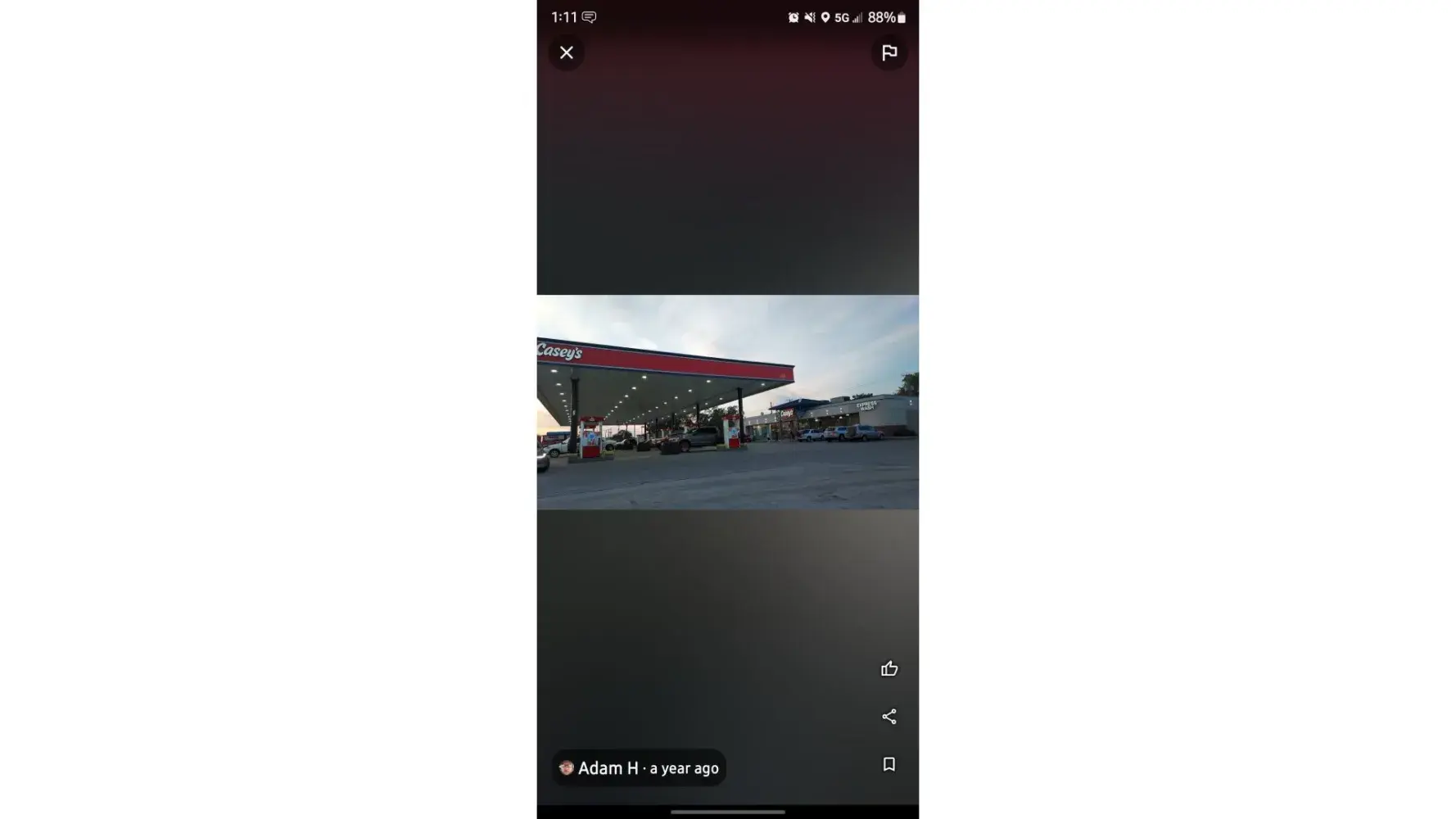Report this photo with the flag icon
Viewport: 1456px width, 819px height.
(x=889, y=52)
